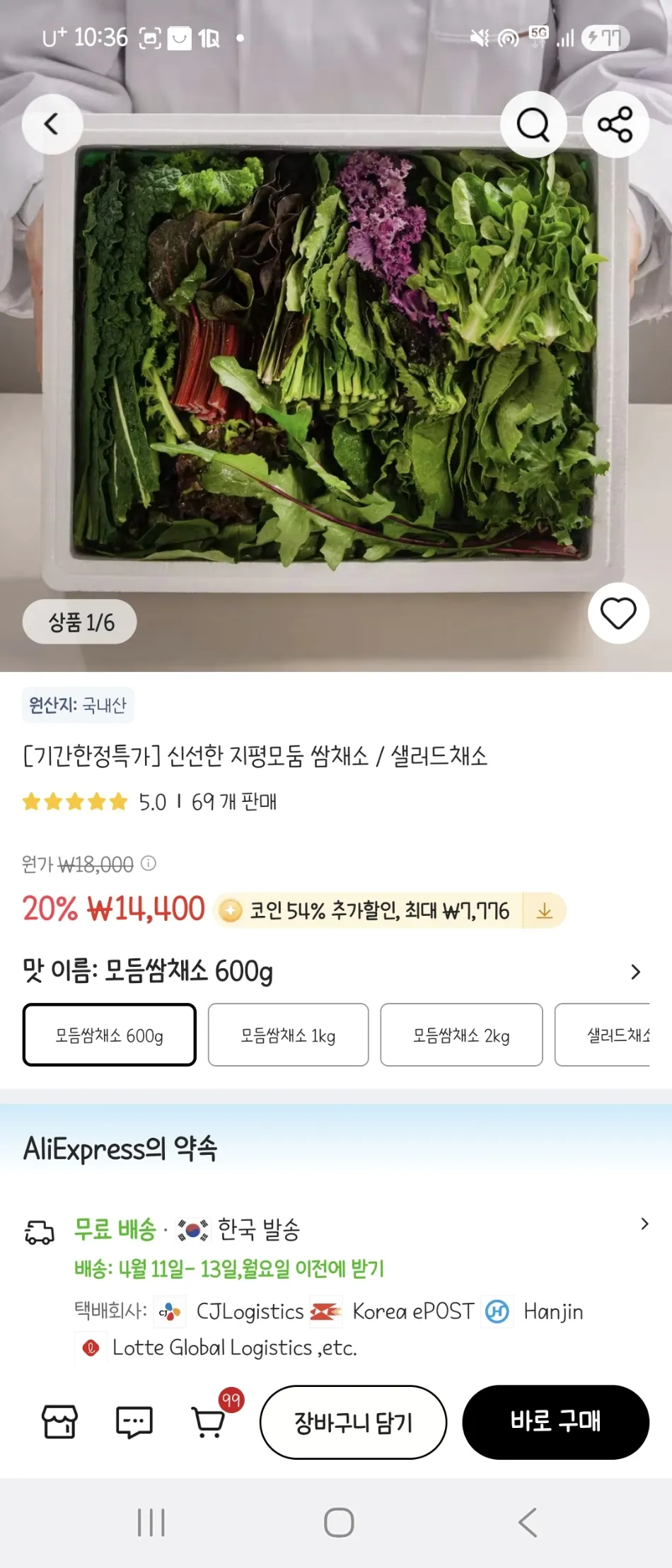
Task: Open the system recent apps button
Action: [151, 1522]
